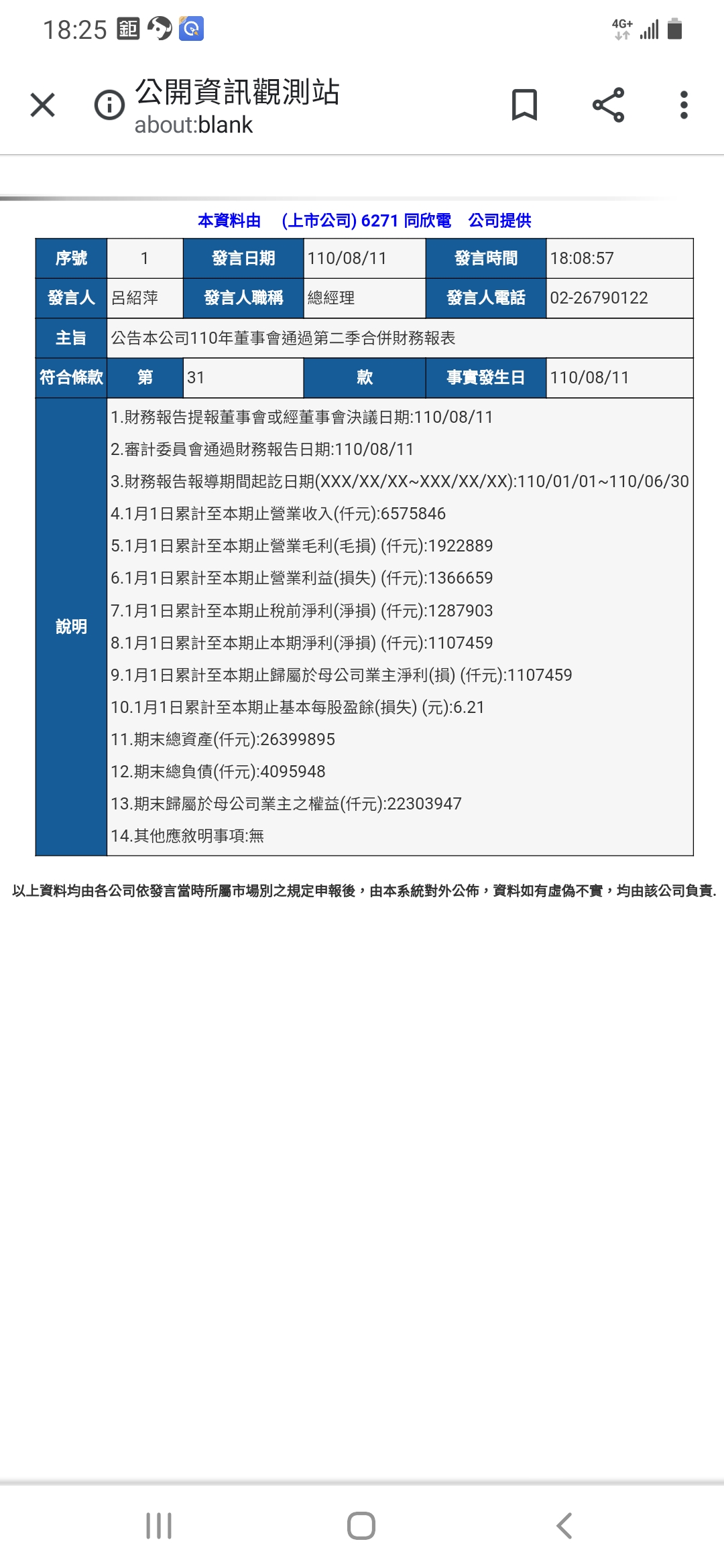The width and height of the screenshot is (724, 1568).
Task: Share this page
Action: (x=608, y=105)
